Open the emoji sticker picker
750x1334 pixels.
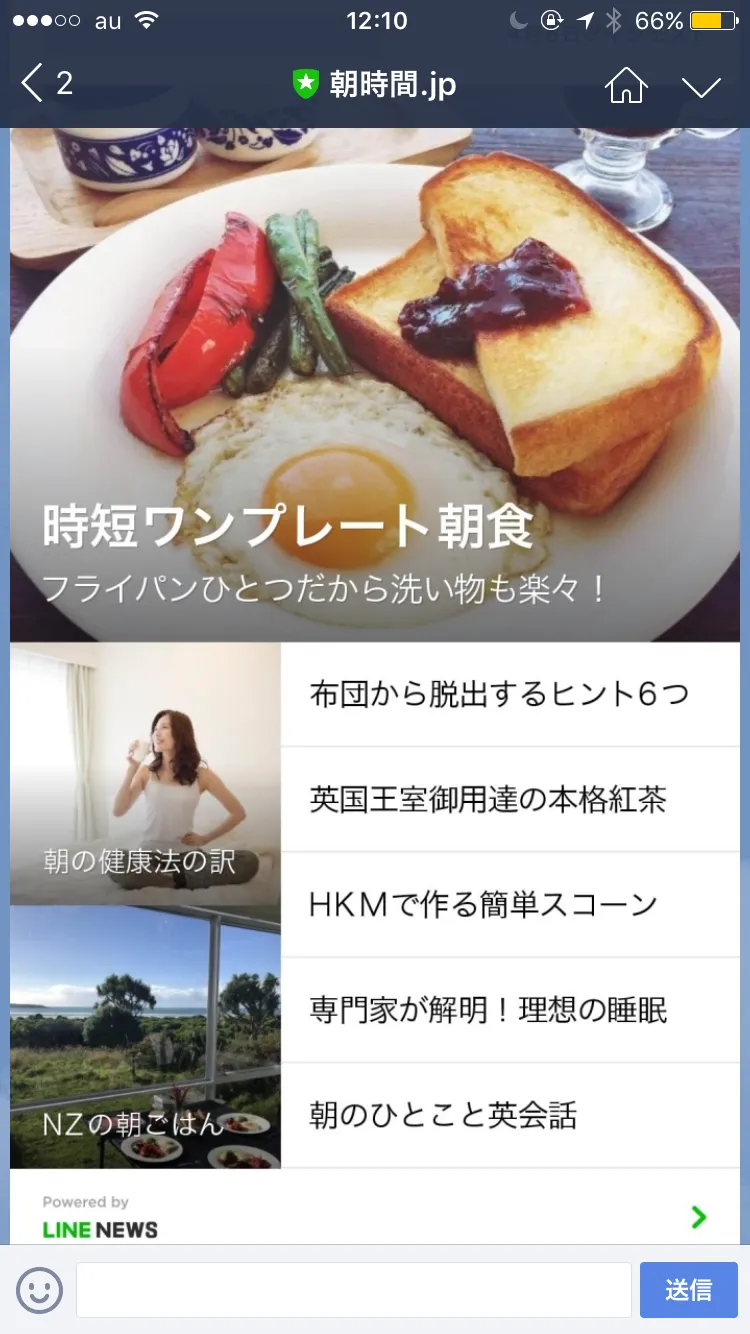click(40, 1290)
